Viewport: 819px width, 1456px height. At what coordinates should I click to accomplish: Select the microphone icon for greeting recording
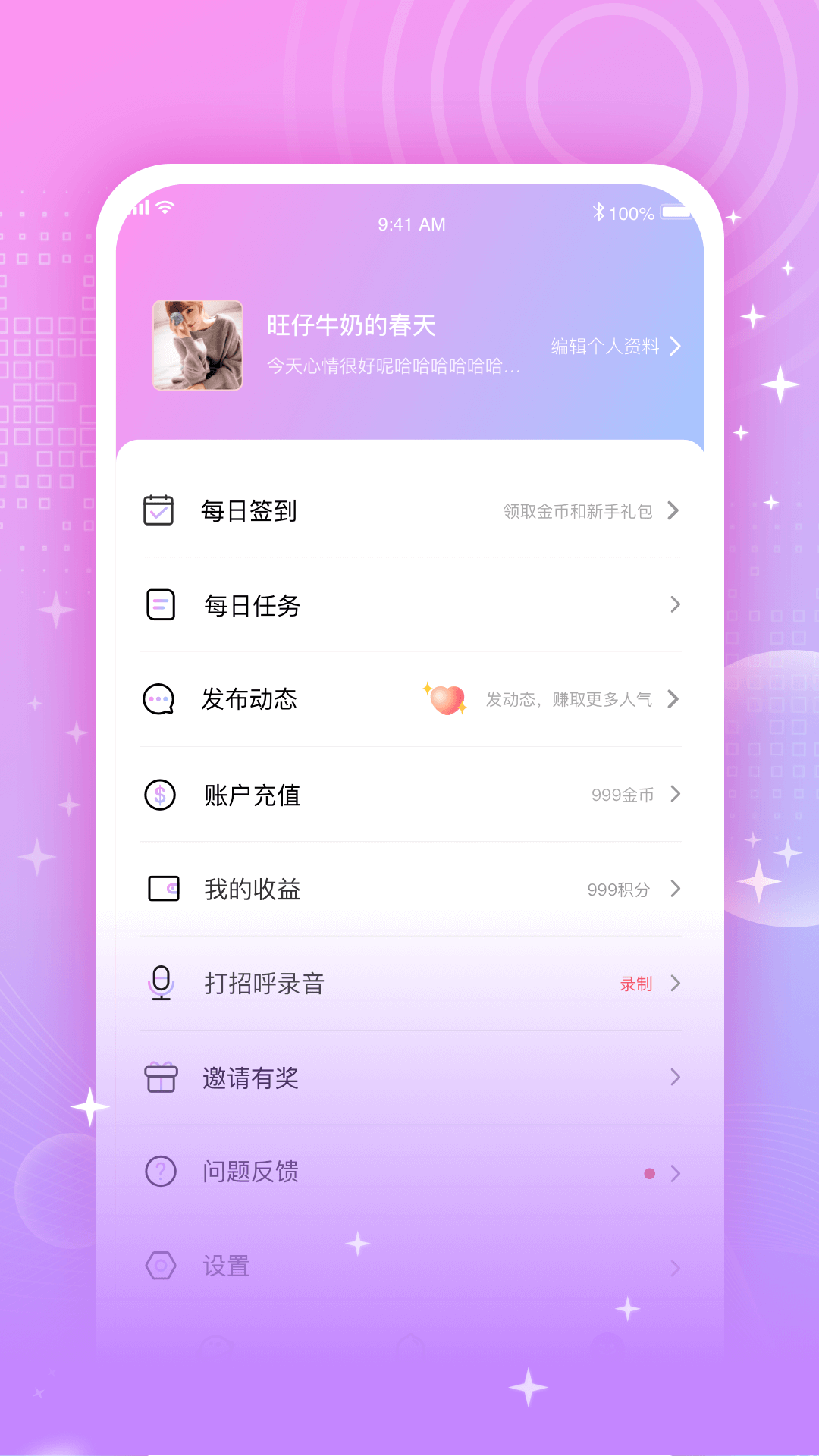160,984
